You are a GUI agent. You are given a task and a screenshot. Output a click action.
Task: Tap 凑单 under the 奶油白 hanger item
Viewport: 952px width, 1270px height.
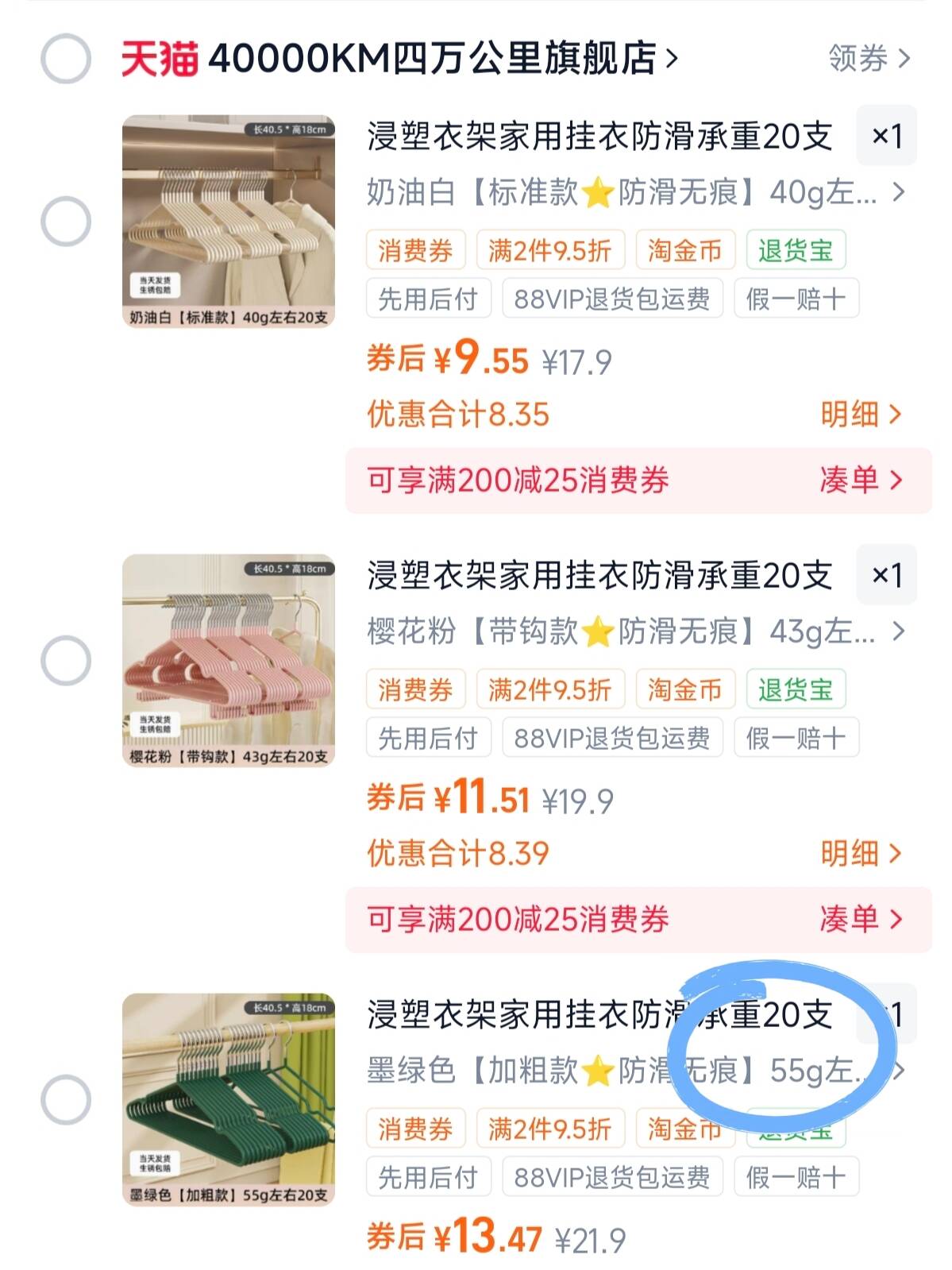[861, 480]
